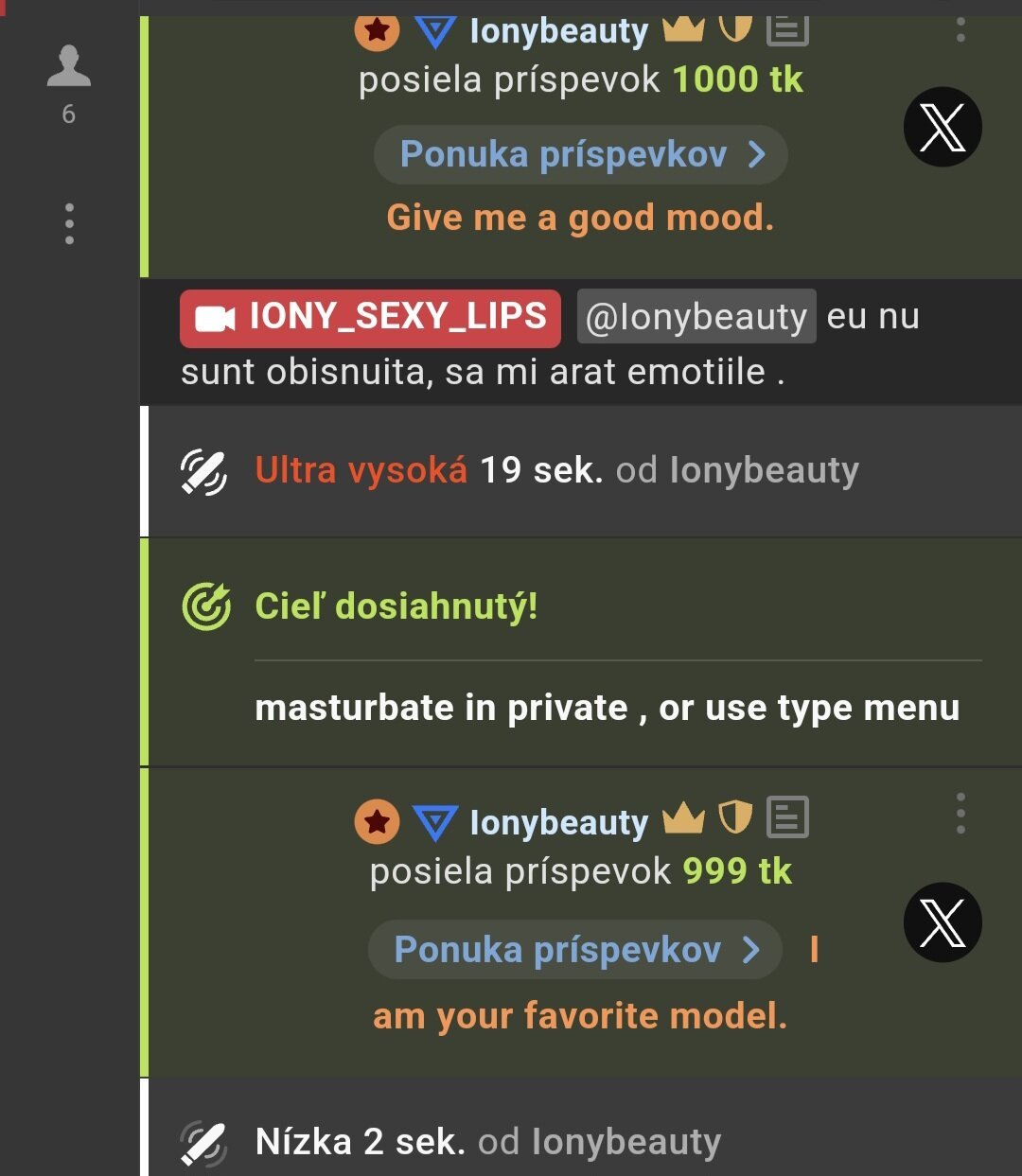
Task: Share the 999 tk tip on X
Action: point(943,922)
